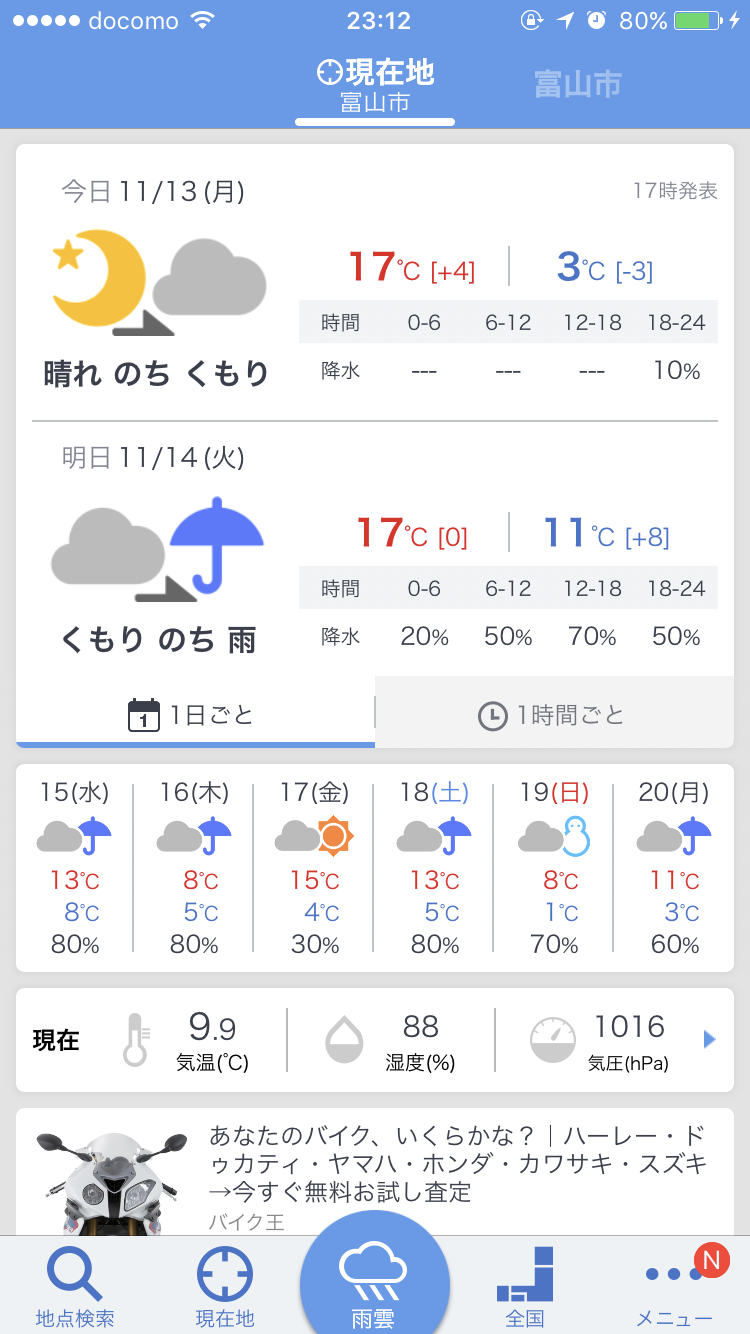Open the 全国 nationwide weather
The width and height of the screenshot is (750, 1334).
coord(525,1286)
